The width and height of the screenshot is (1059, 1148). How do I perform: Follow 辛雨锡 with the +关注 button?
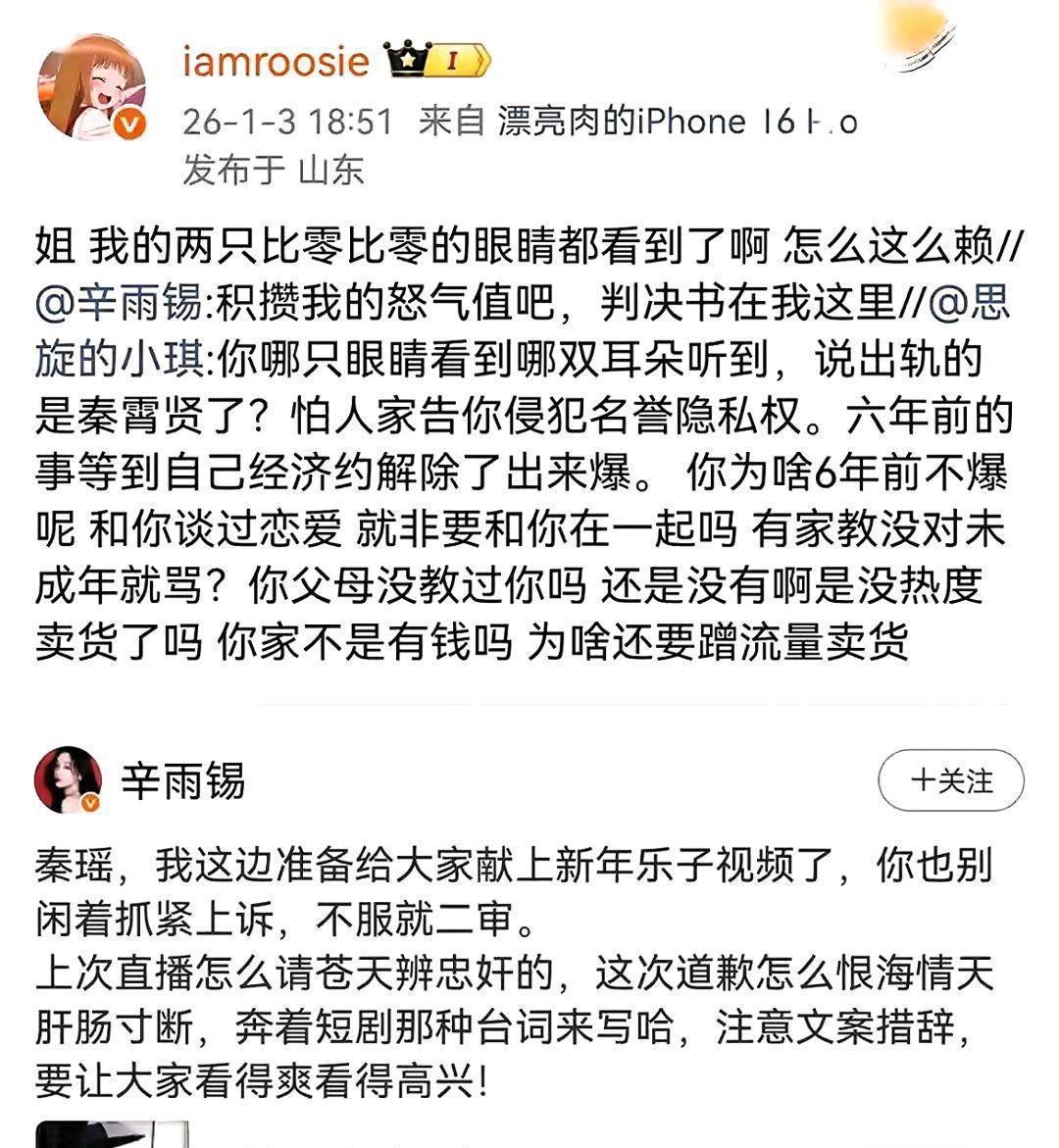pos(950,781)
